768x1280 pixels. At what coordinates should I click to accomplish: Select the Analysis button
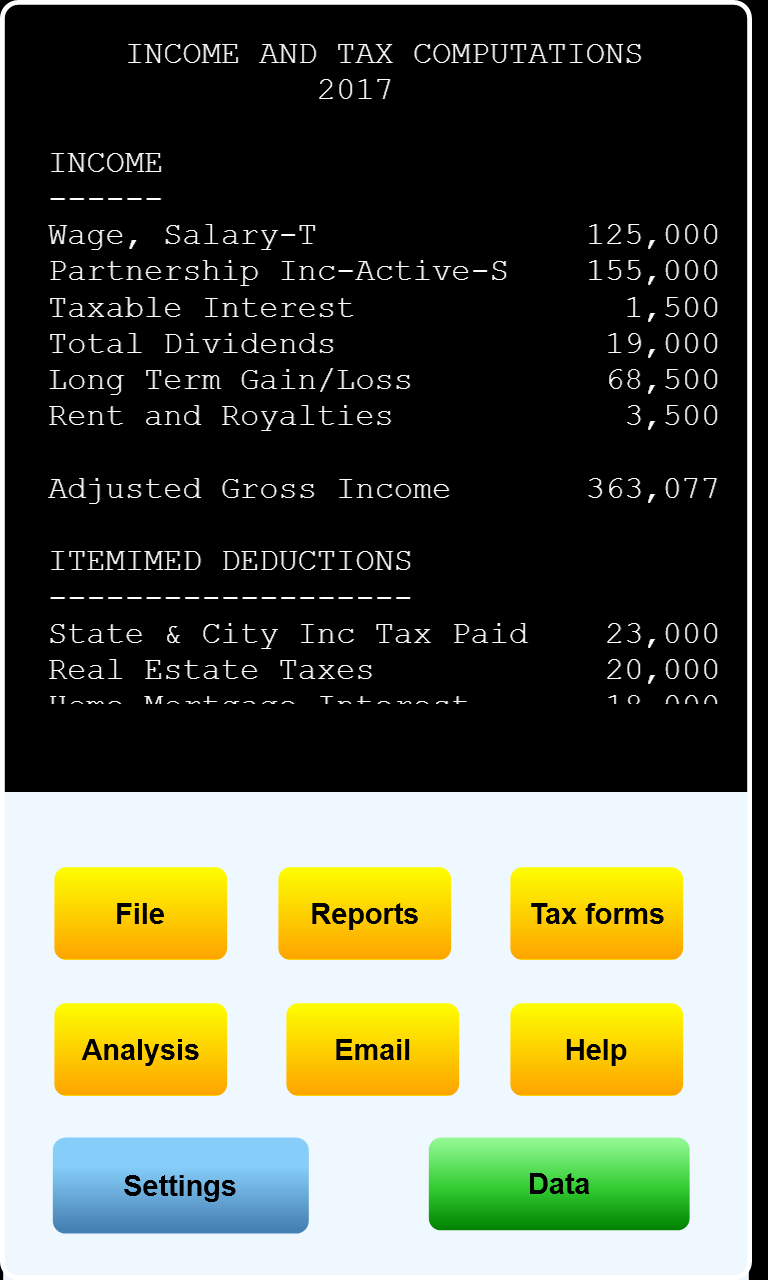tap(140, 1049)
